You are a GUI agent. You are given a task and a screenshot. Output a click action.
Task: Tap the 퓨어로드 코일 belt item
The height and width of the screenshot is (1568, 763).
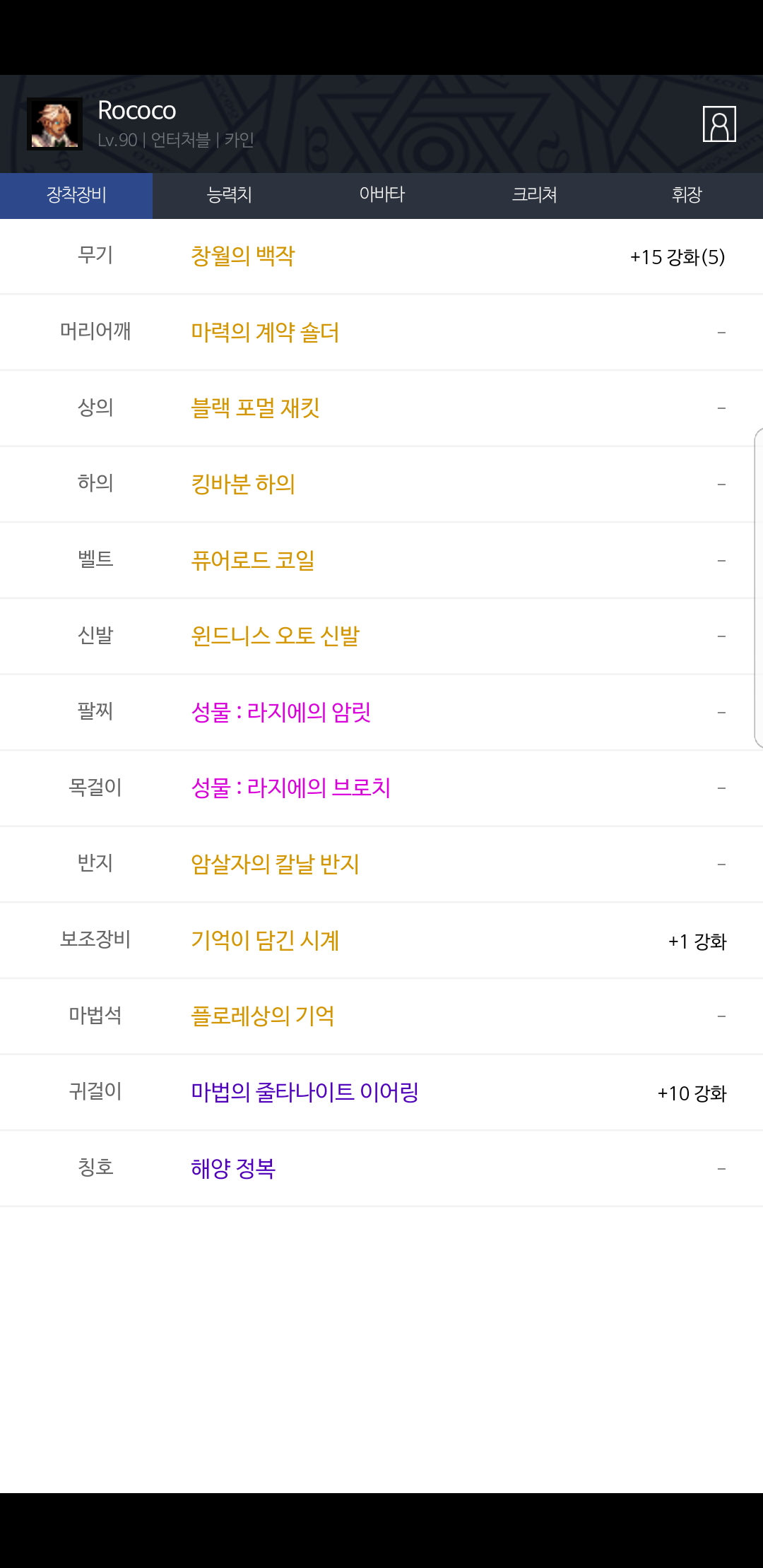253,560
